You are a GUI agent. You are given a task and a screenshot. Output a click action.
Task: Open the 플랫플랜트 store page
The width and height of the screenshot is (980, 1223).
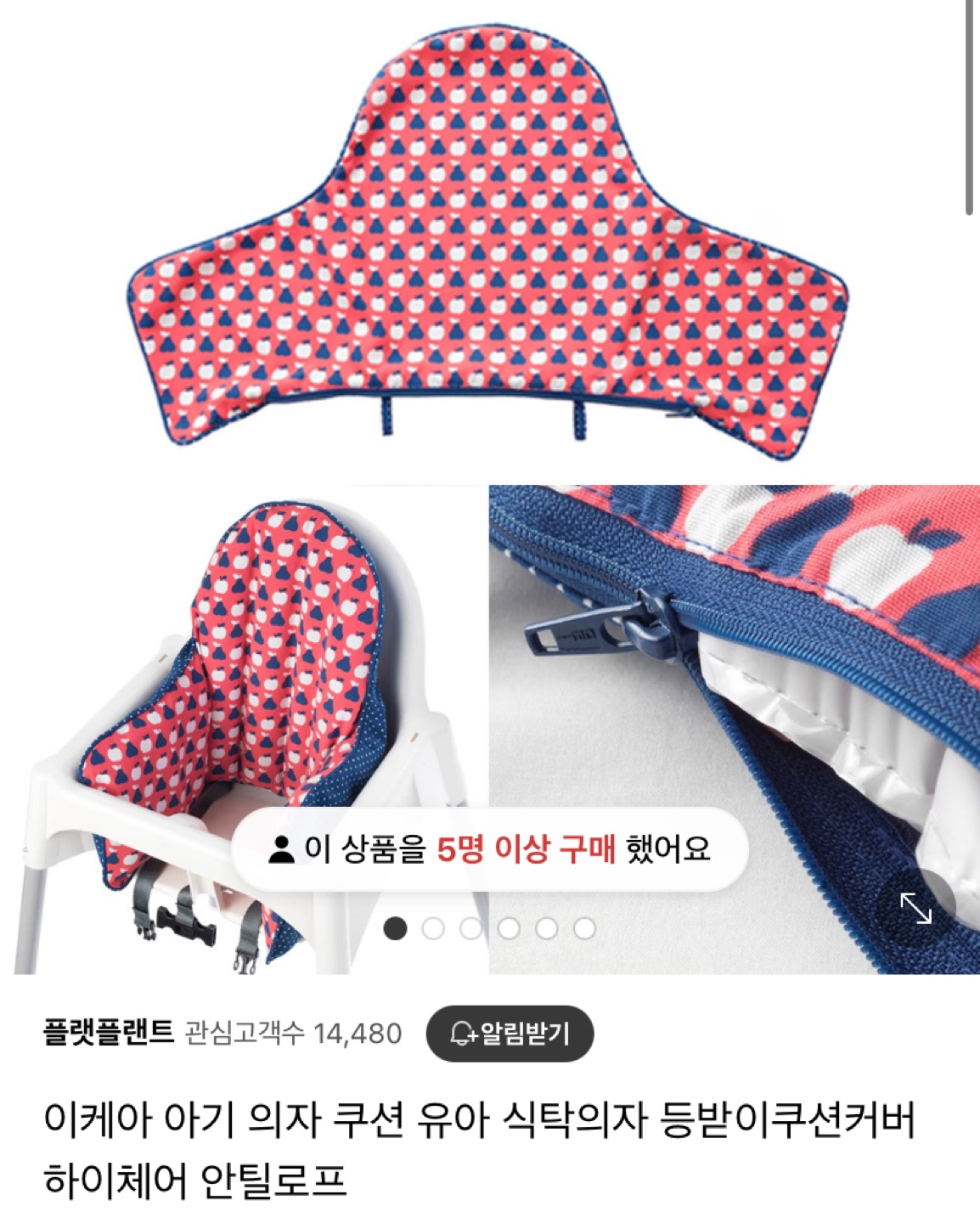(x=109, y=1033)
